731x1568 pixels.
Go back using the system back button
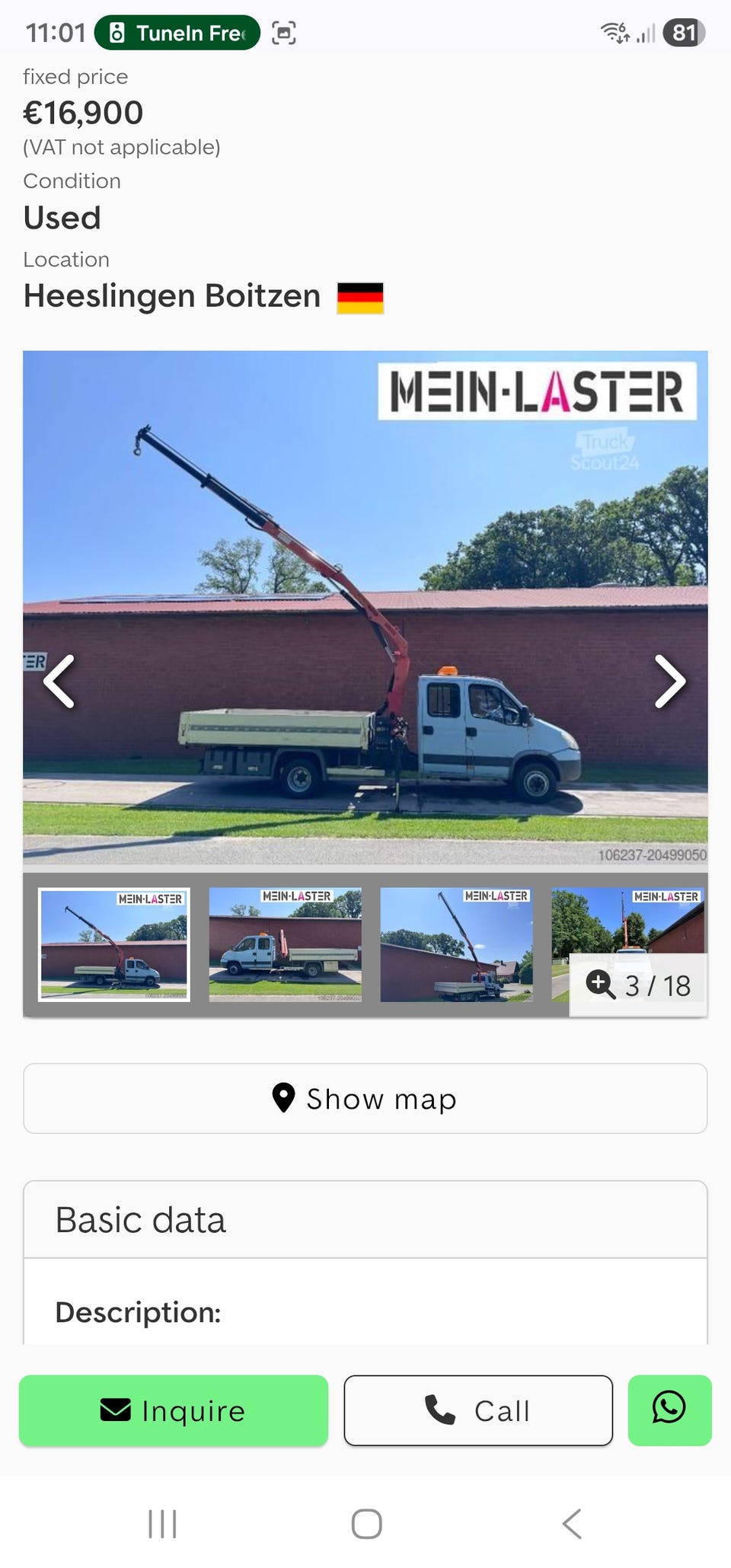pyautogui.click(x=571, y=1524)
